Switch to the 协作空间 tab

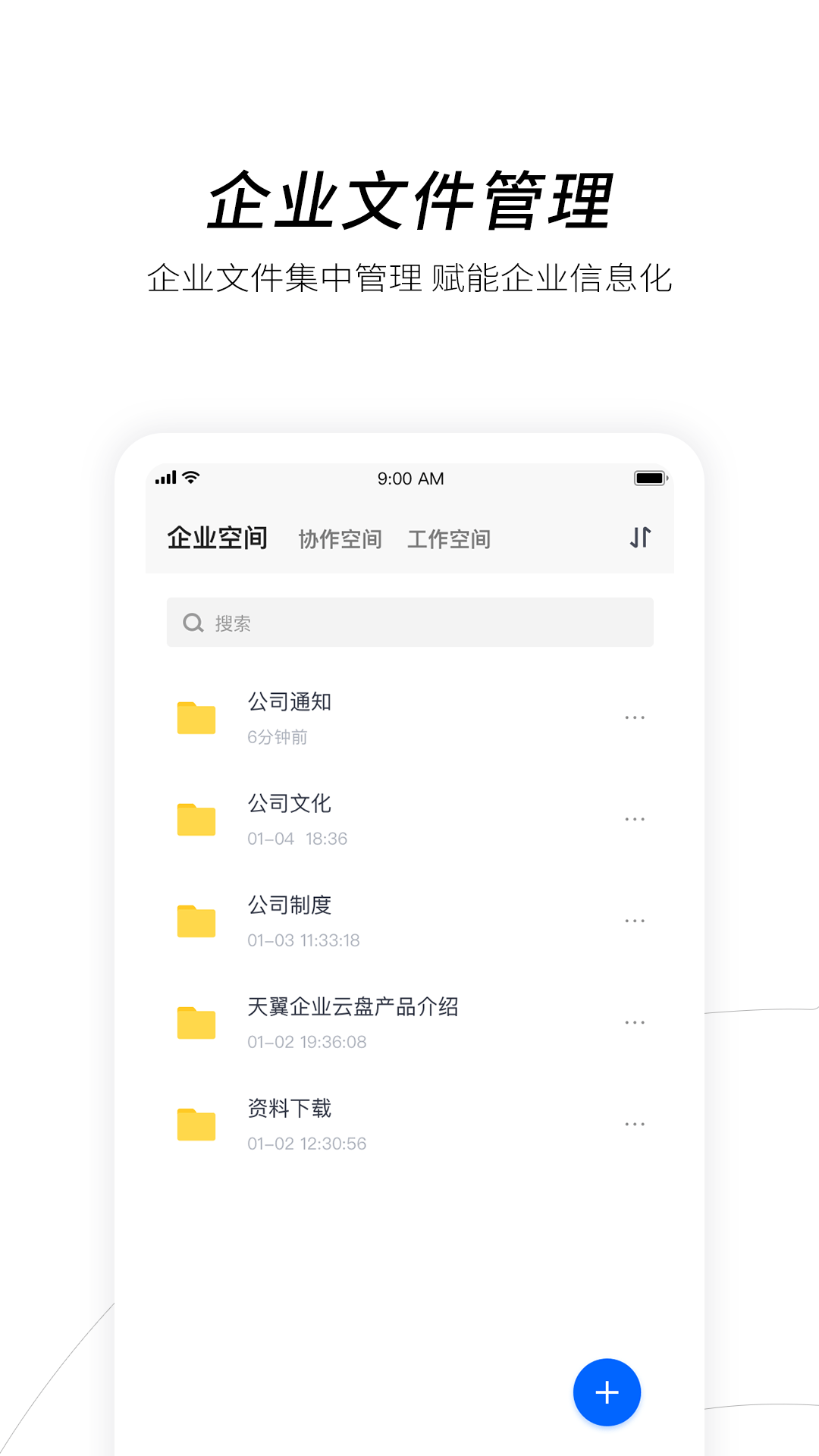point(342,538)
